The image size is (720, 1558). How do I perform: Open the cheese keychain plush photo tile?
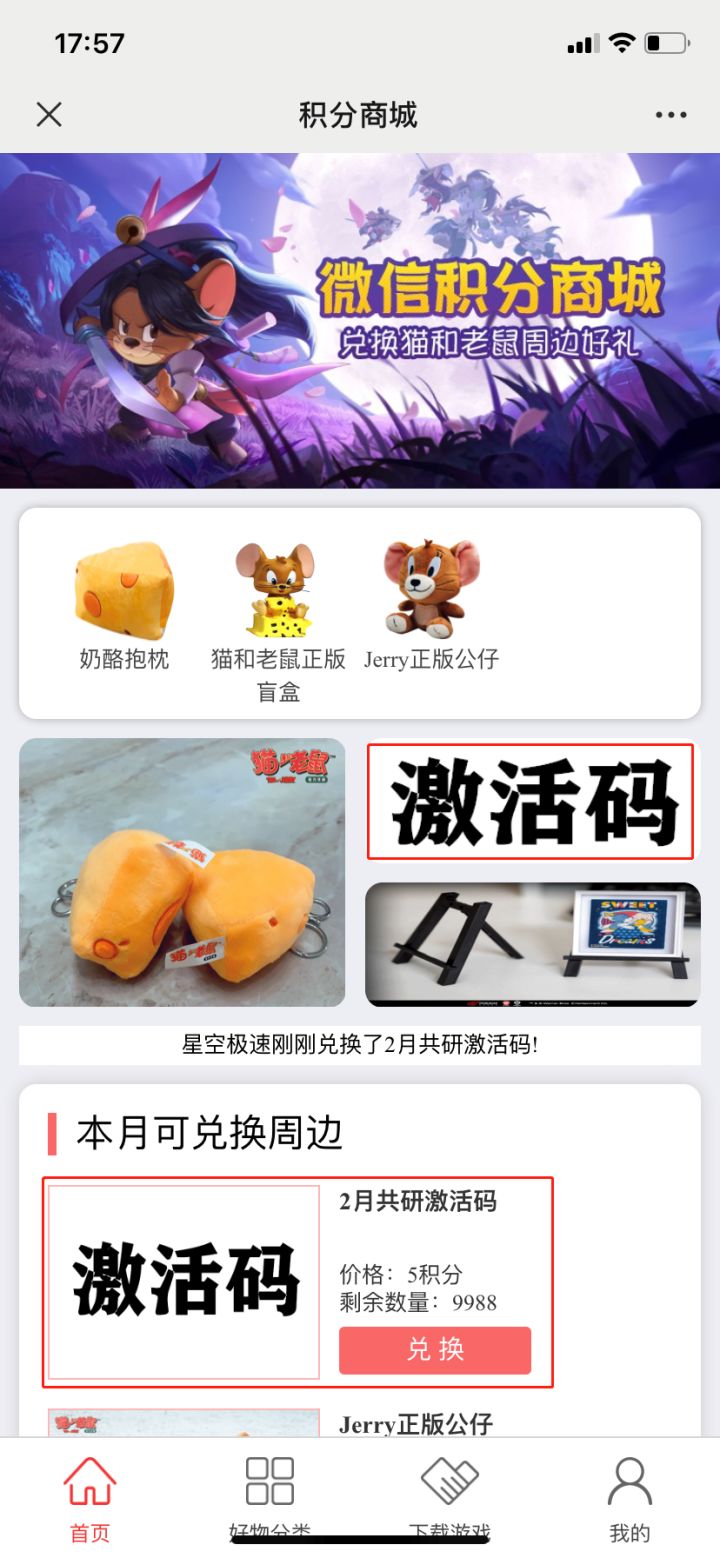pyautogui.click(x=182, y=872)
